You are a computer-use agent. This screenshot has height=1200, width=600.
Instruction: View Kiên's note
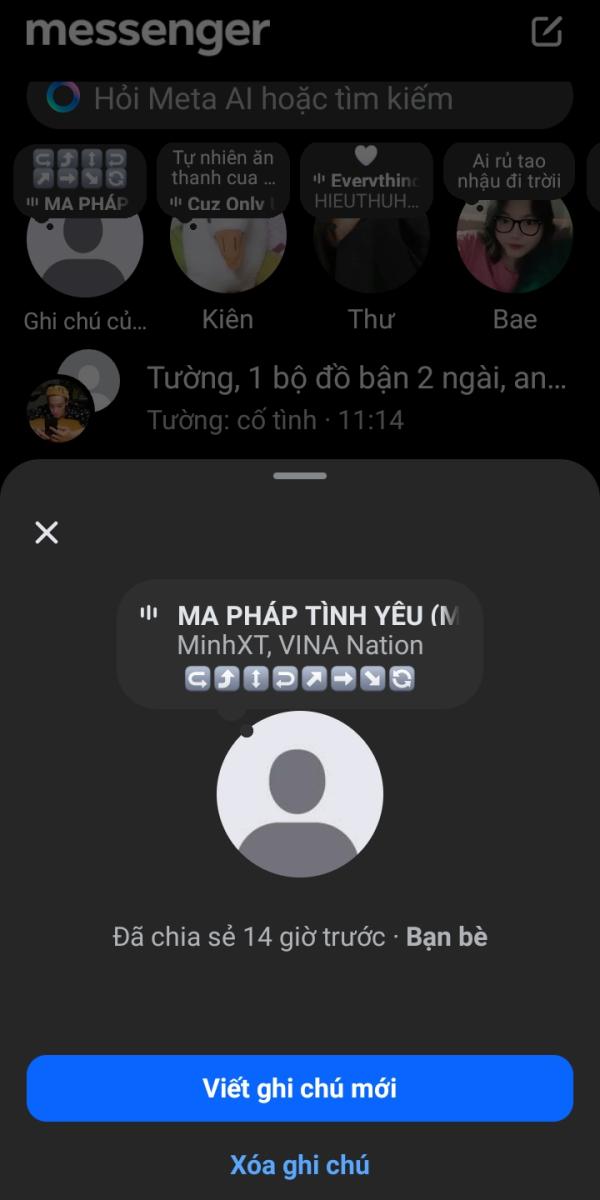pos(228,240)
